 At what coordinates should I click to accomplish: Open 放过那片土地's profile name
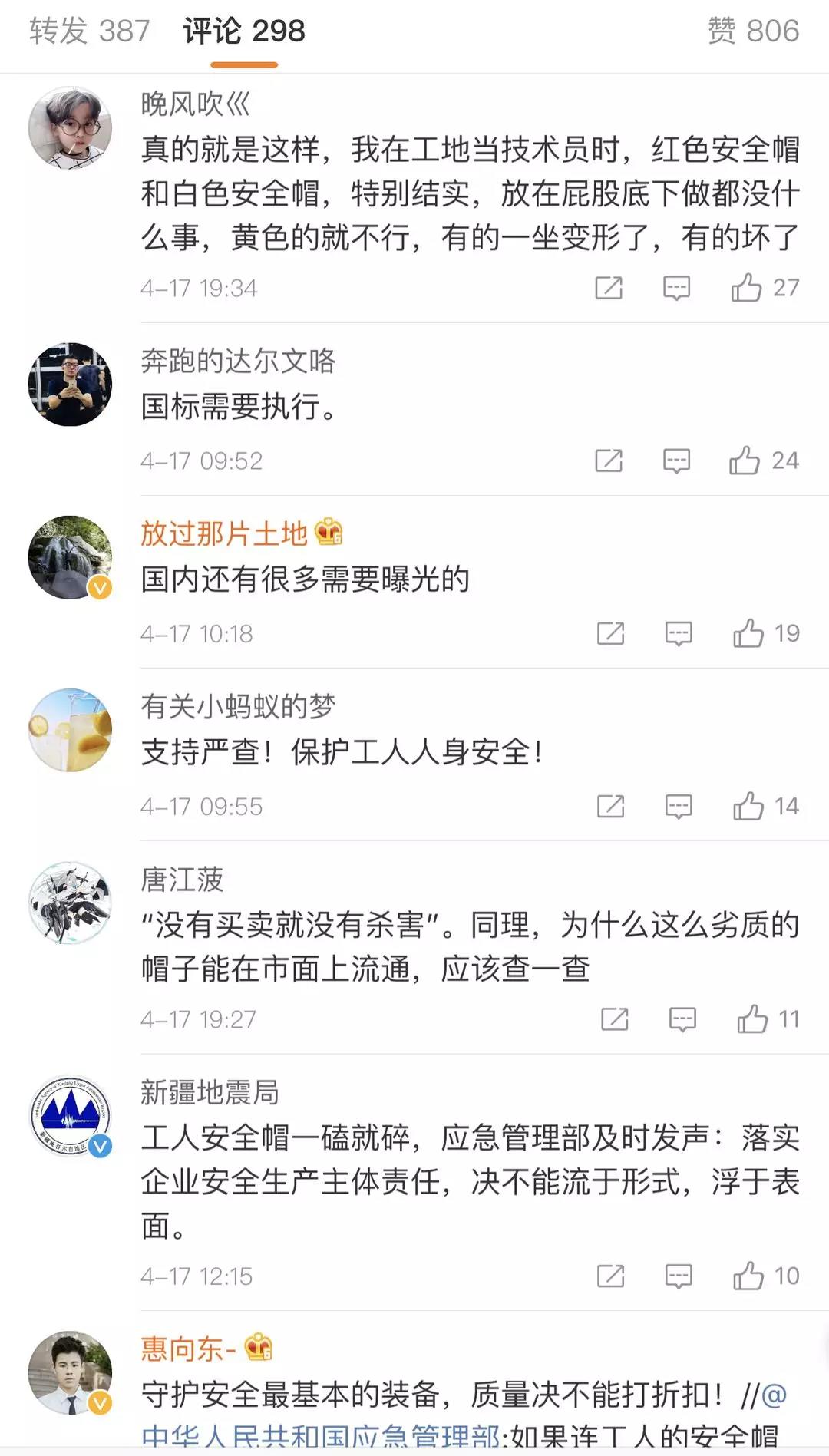coord(223,533)
